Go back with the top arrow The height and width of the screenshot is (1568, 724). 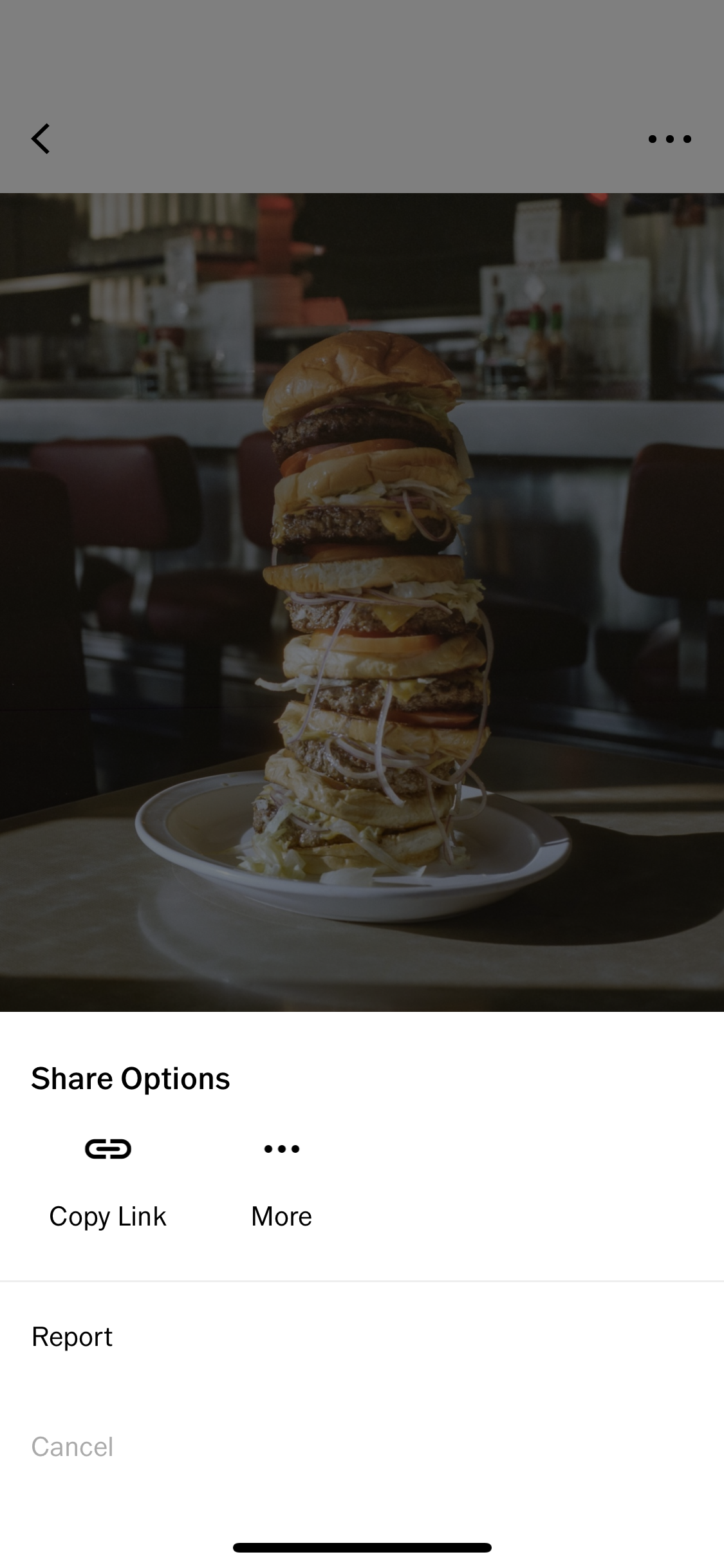point(41,139)
